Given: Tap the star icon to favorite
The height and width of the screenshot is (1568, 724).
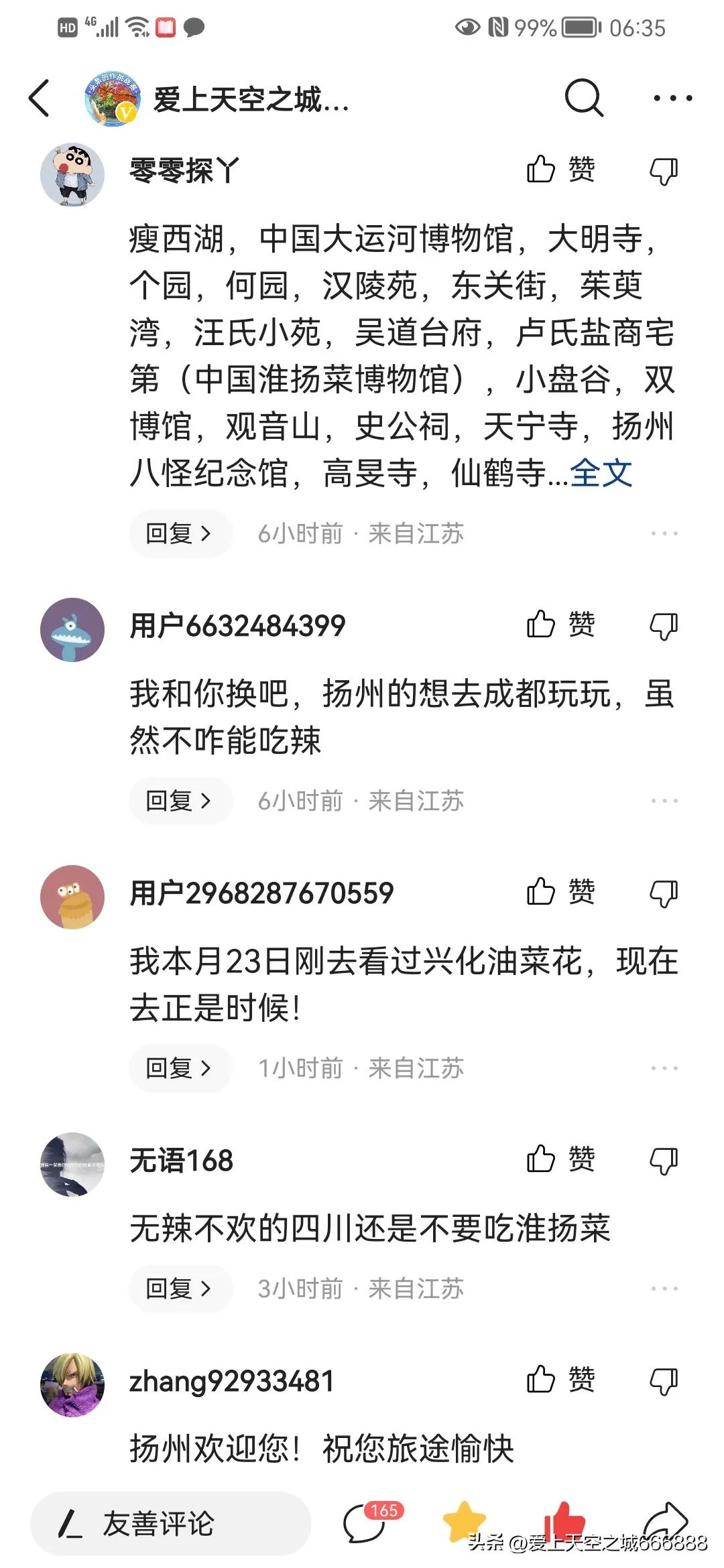Looking at the screenshot, I should pyautogui.click(x=464, y=1522).
